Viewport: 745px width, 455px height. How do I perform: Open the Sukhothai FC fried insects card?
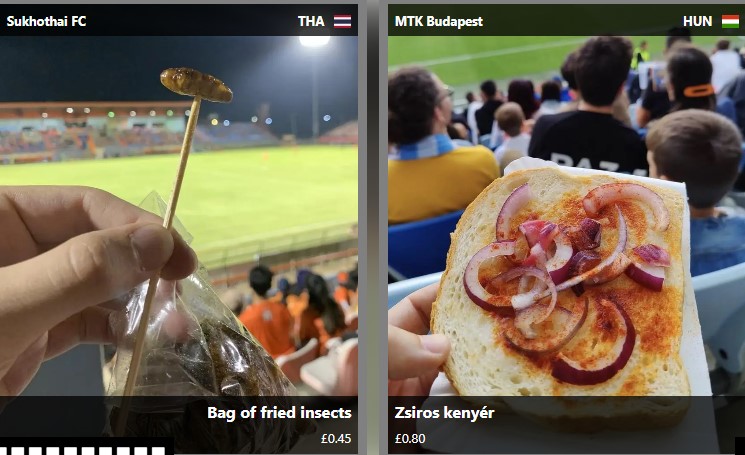[180, 230]
